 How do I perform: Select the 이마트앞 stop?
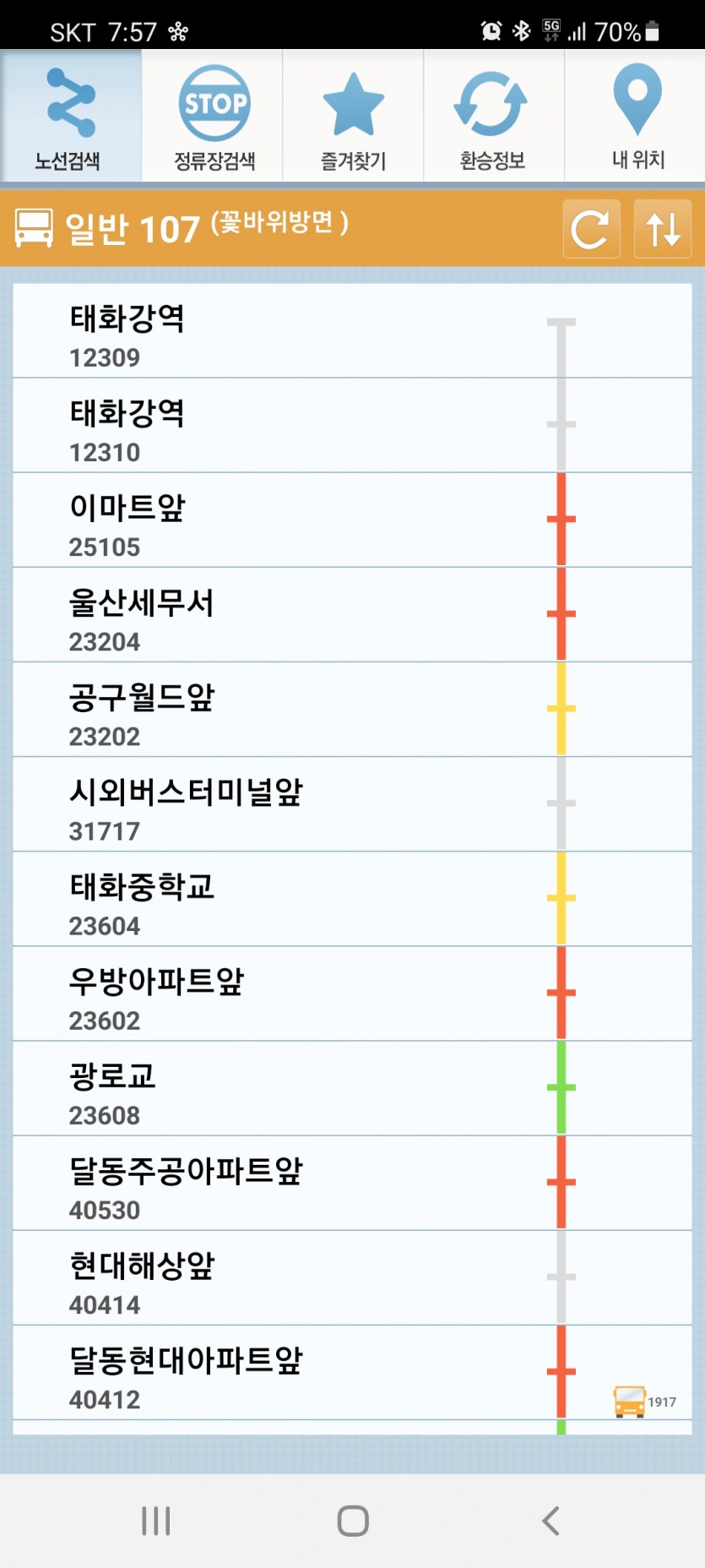click(352, 520)
